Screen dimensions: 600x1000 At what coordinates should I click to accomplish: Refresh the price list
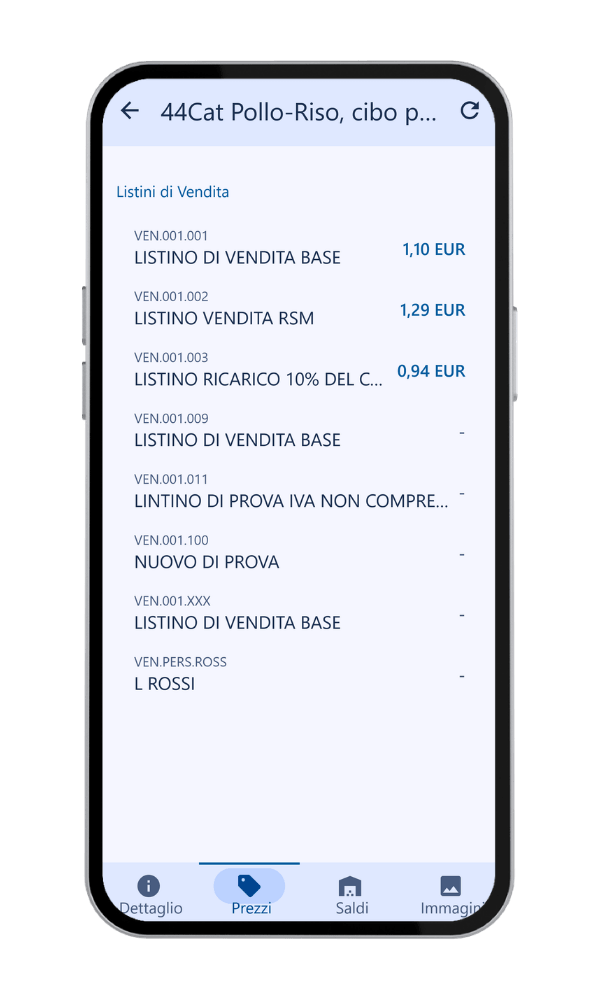click(470, 111)
